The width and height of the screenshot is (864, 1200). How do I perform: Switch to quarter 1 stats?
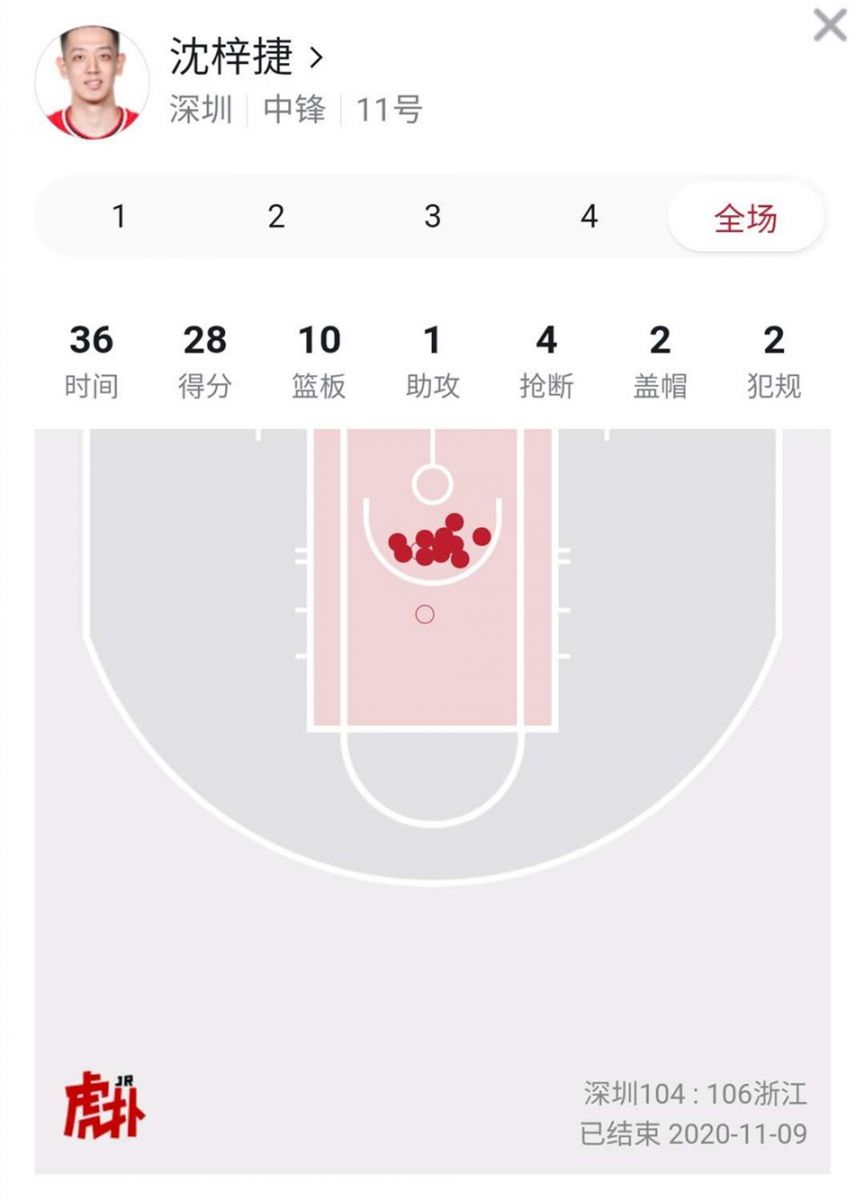tap(119, 216)
